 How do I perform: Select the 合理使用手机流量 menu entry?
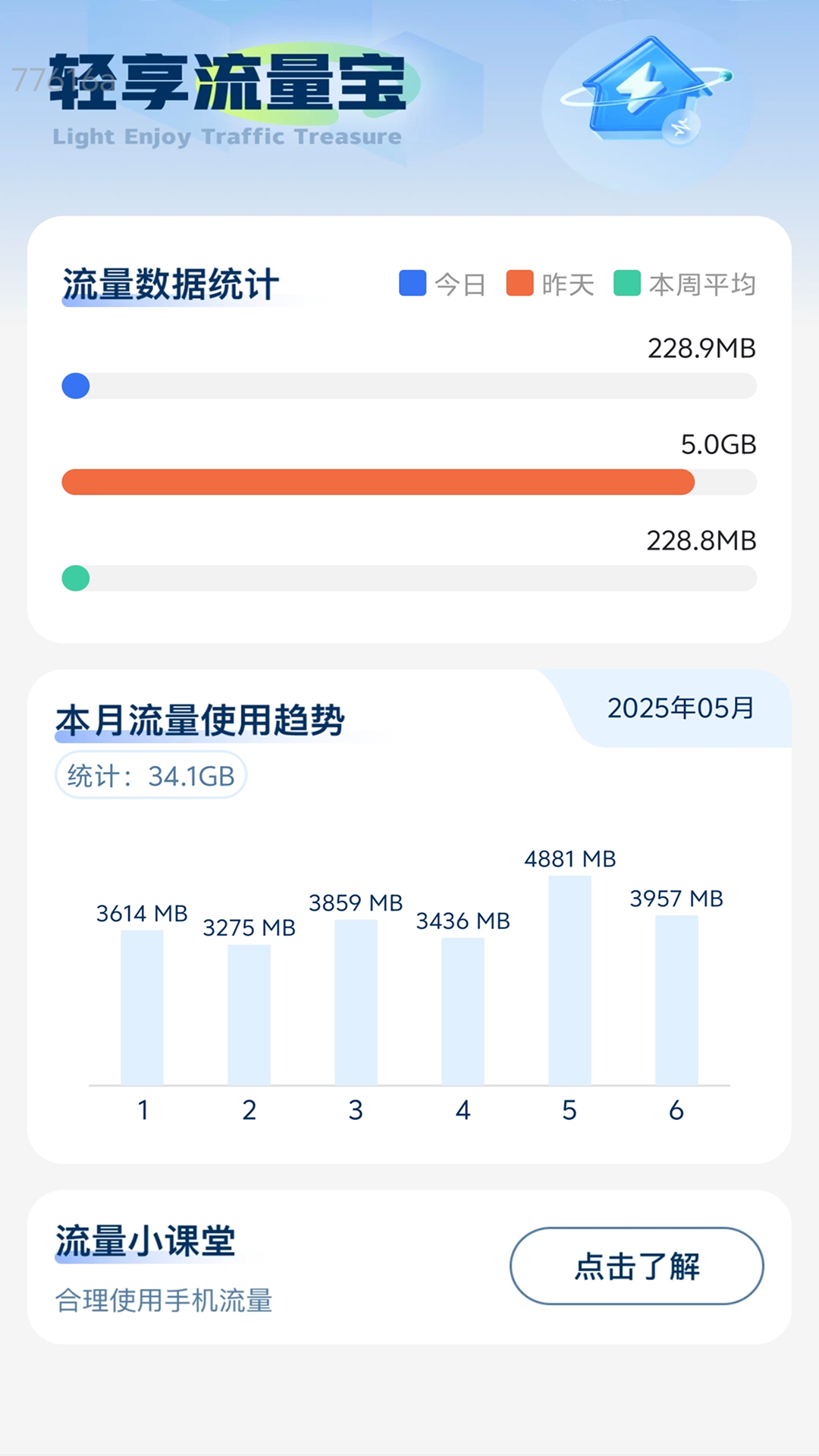[165, 1300]
